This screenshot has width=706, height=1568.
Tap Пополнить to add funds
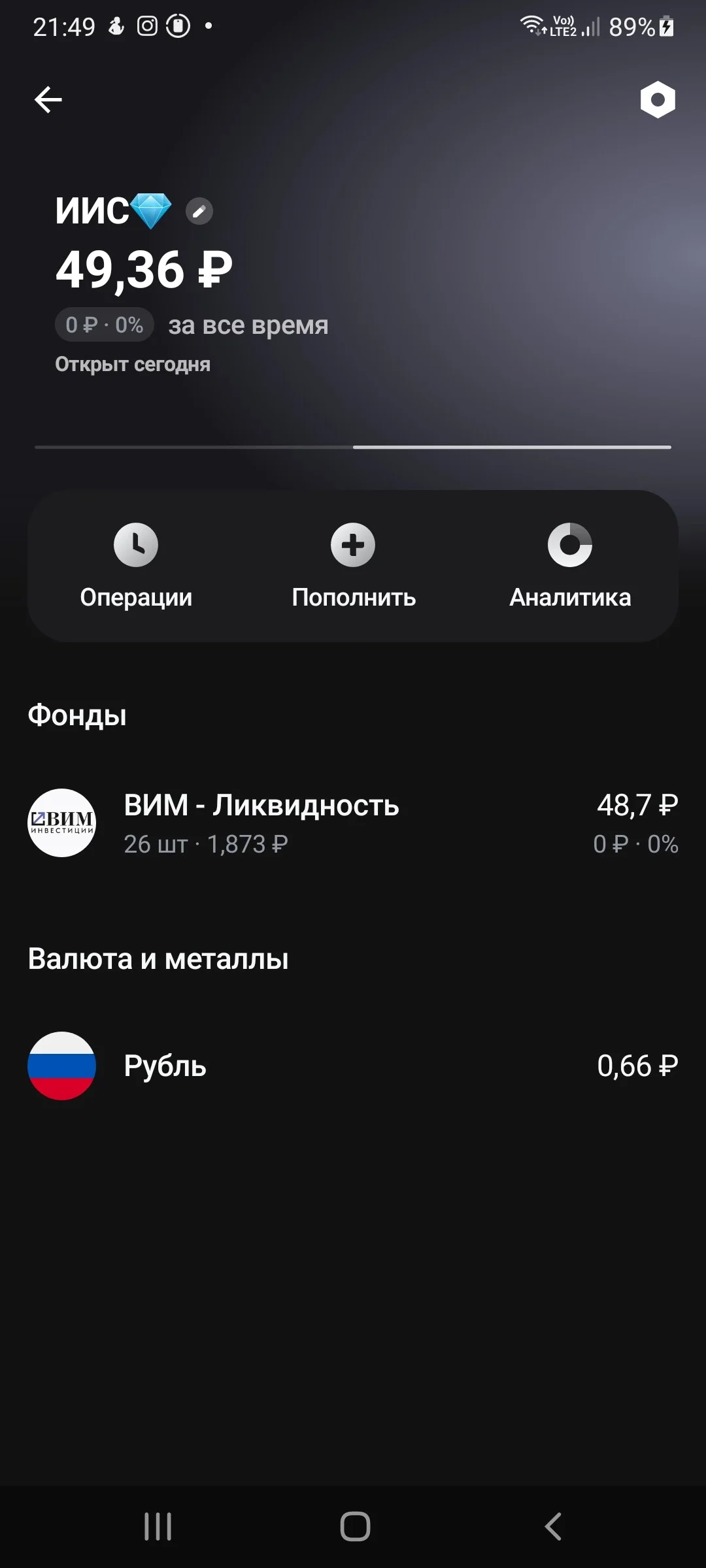click(x=353, y=566)
